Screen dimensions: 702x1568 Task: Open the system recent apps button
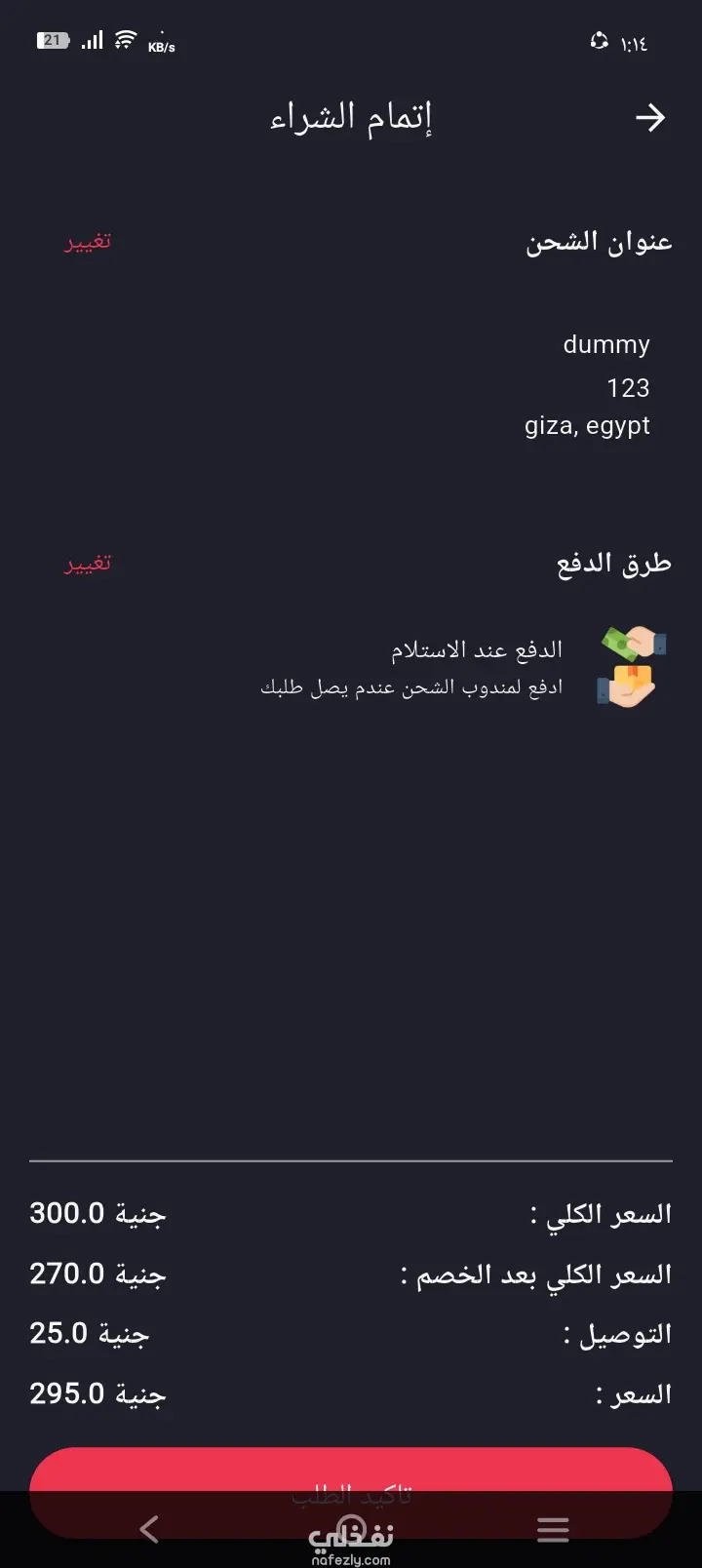[x=553, y=1529]
